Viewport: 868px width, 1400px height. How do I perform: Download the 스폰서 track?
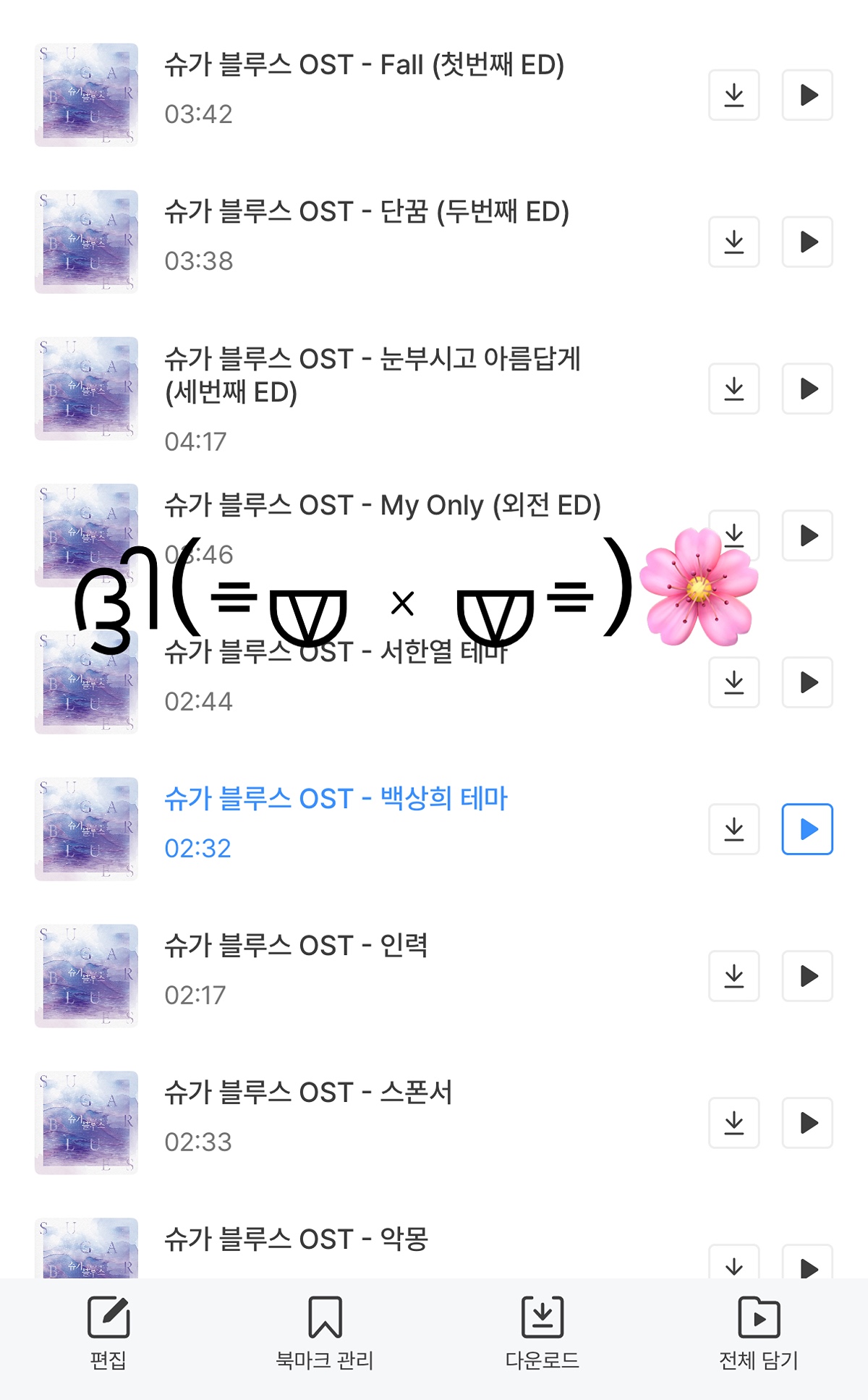[733, 1123]
